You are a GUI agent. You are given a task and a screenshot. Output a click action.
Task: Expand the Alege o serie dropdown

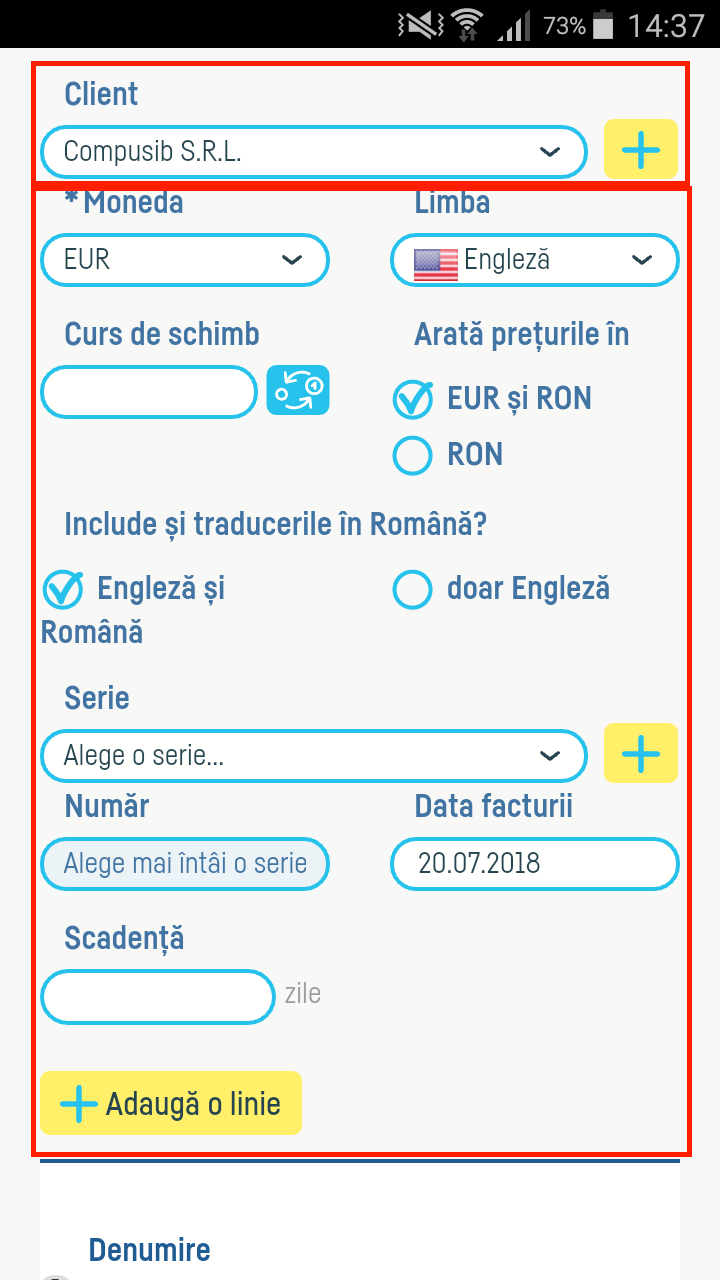tap(313, 755)
